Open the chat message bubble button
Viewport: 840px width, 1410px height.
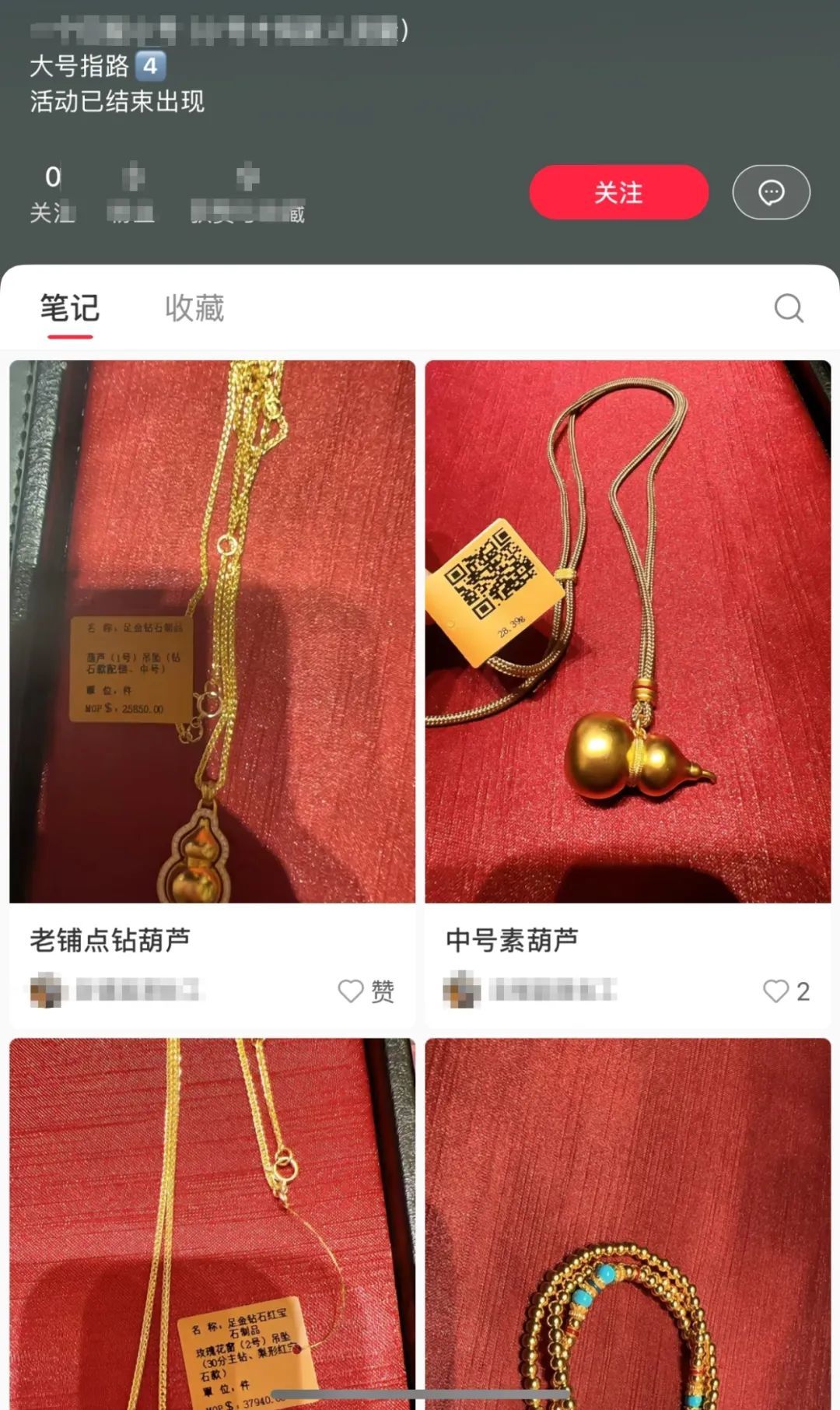[771, 192]
